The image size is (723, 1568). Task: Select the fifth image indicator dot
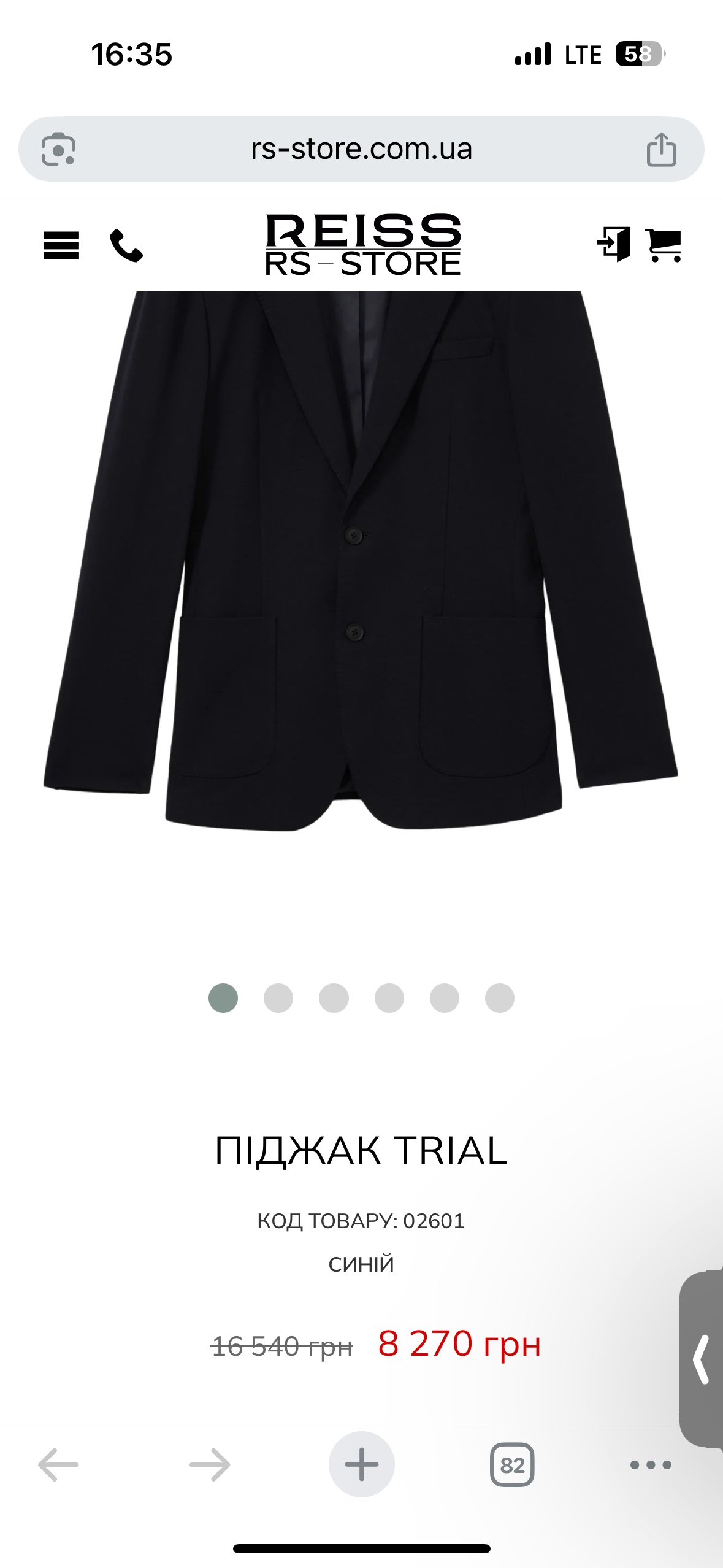point(445,997)
